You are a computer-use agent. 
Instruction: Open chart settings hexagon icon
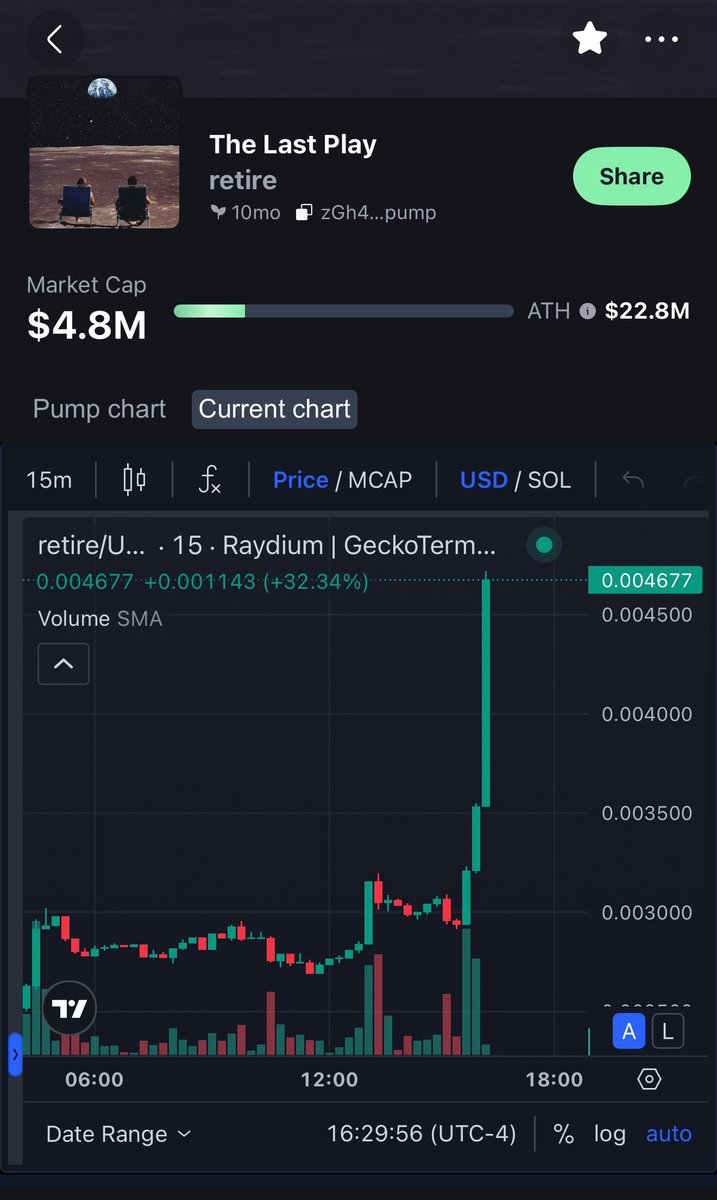tap(649, 1080)
